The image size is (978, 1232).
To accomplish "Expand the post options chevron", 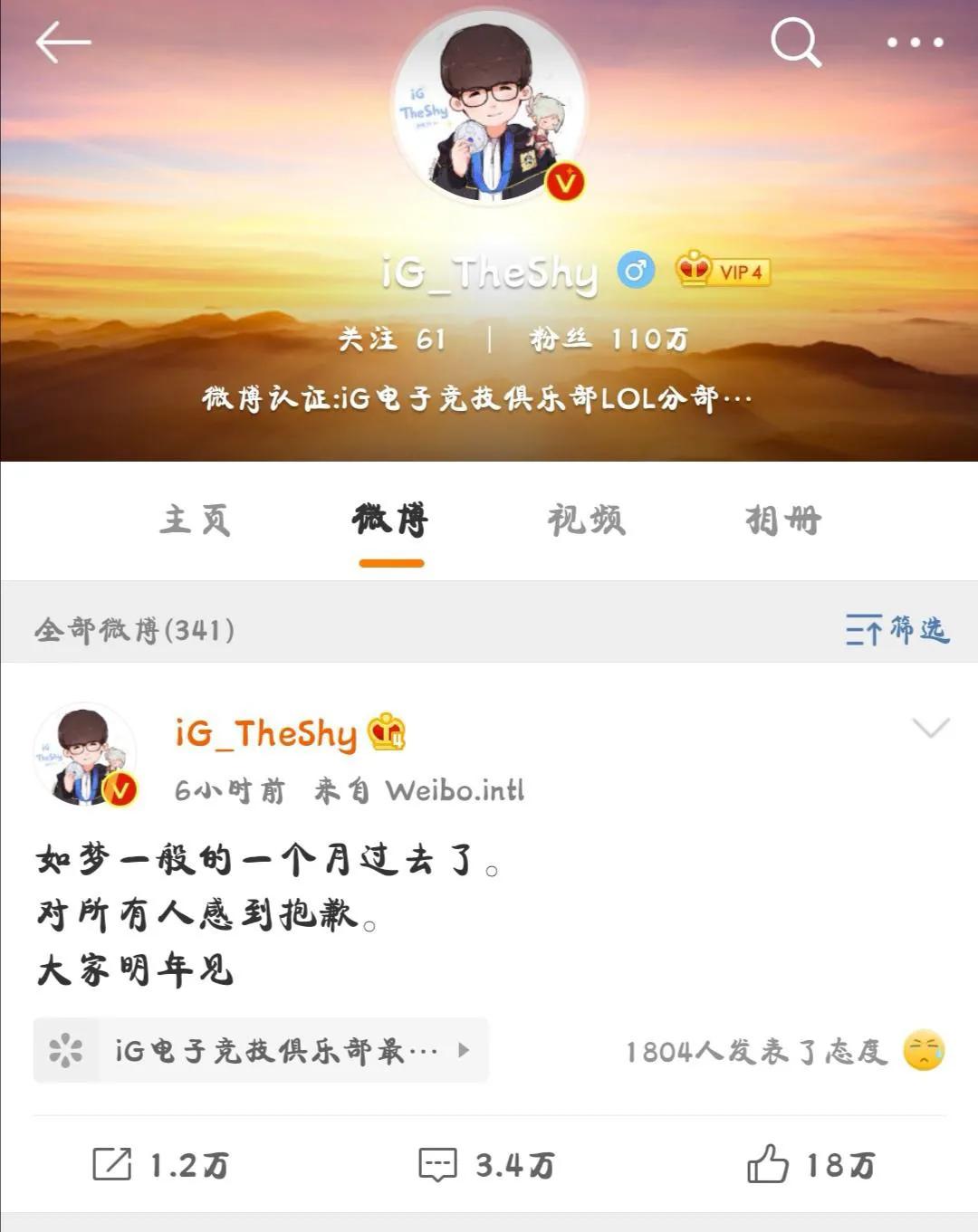I will [x=930, y=728].
